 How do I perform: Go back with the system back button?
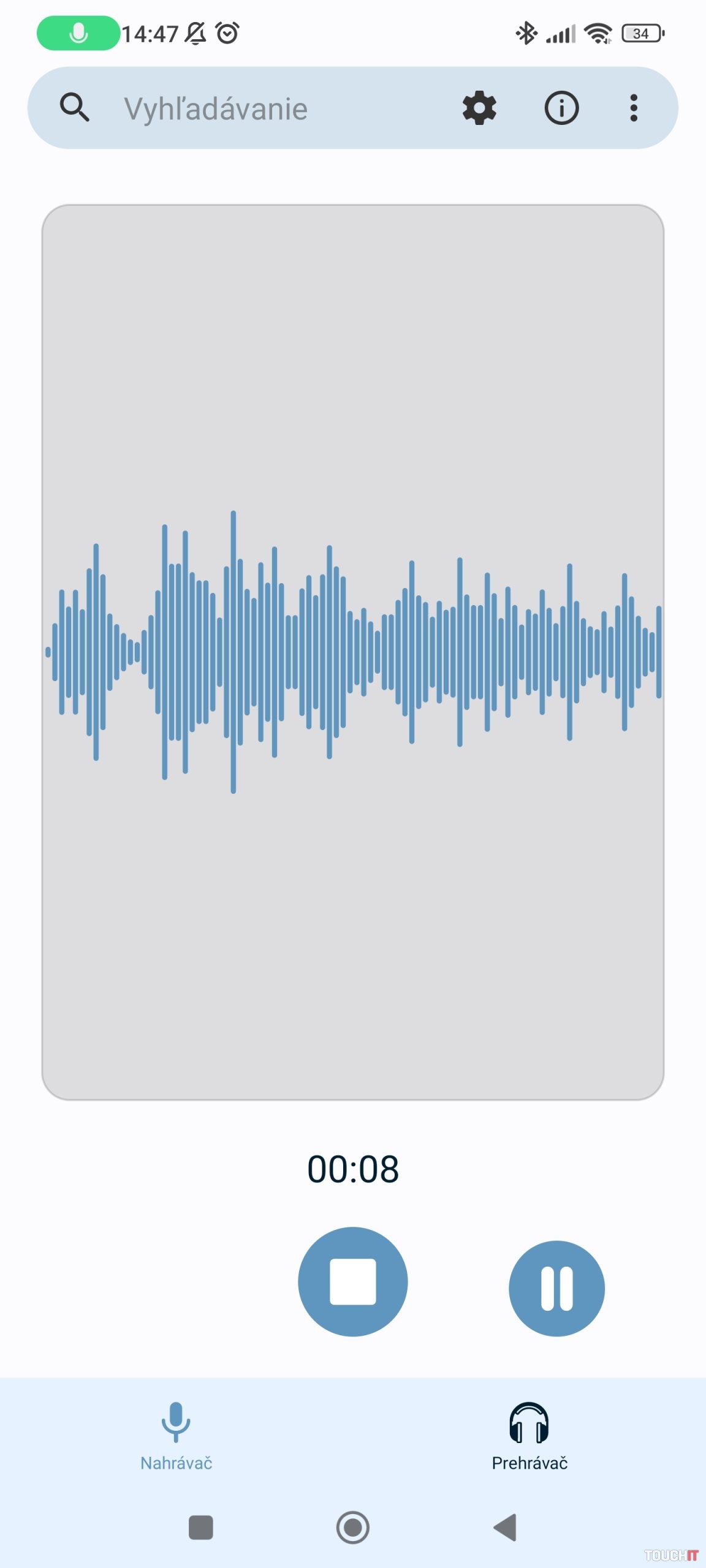[506, 1527]
